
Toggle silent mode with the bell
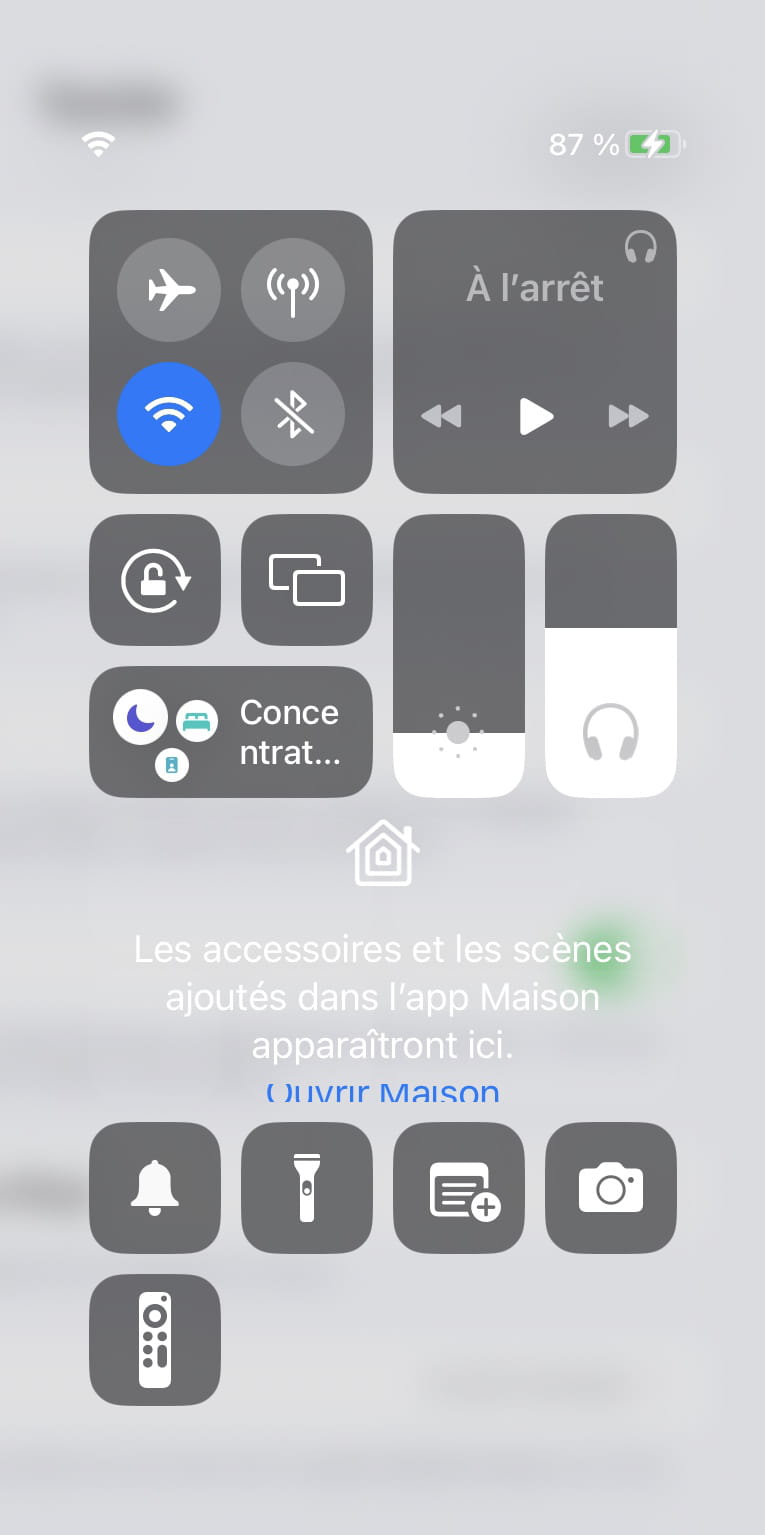pos(155,1188)
